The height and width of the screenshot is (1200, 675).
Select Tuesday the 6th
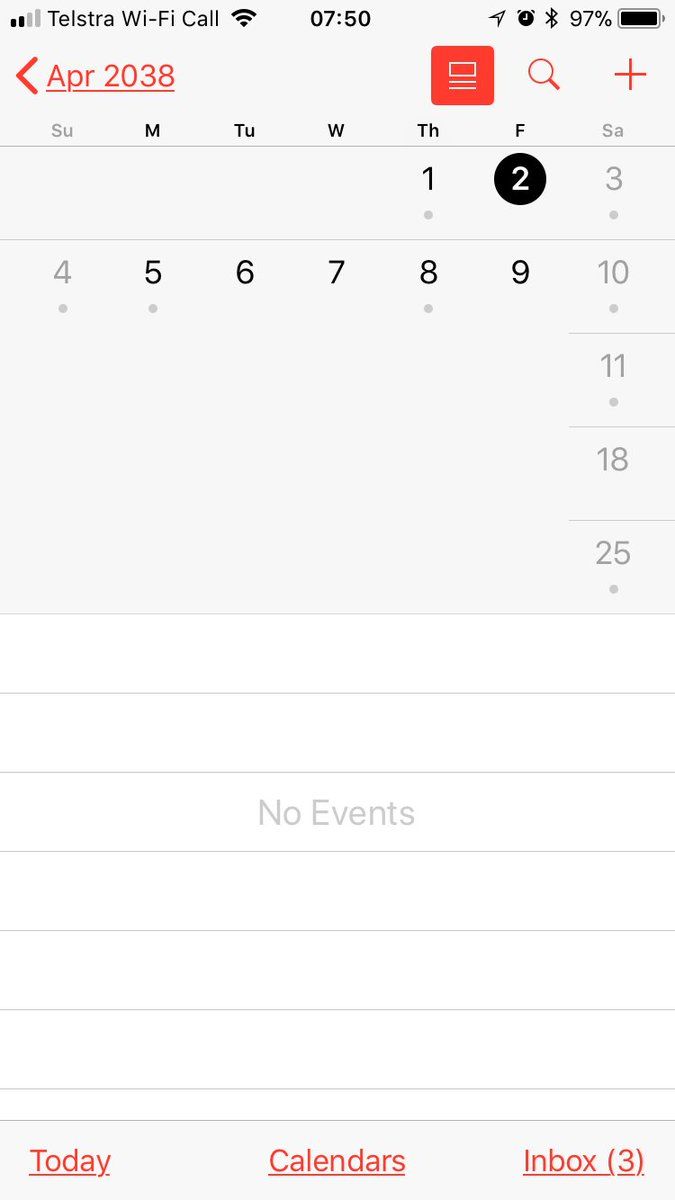coord(245,273)
